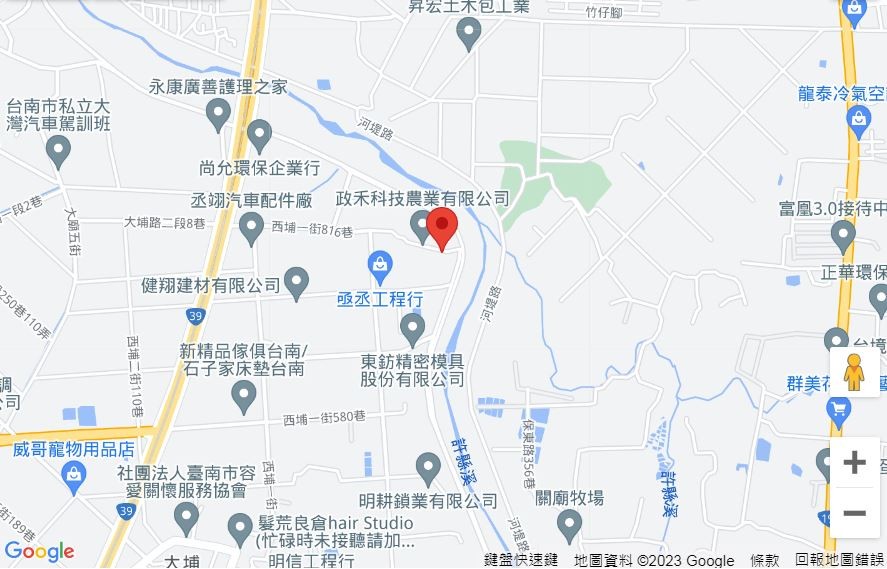This screenshot has height=569, width=887.
Task: Open the Google logo link
Action: click(39, 551)
